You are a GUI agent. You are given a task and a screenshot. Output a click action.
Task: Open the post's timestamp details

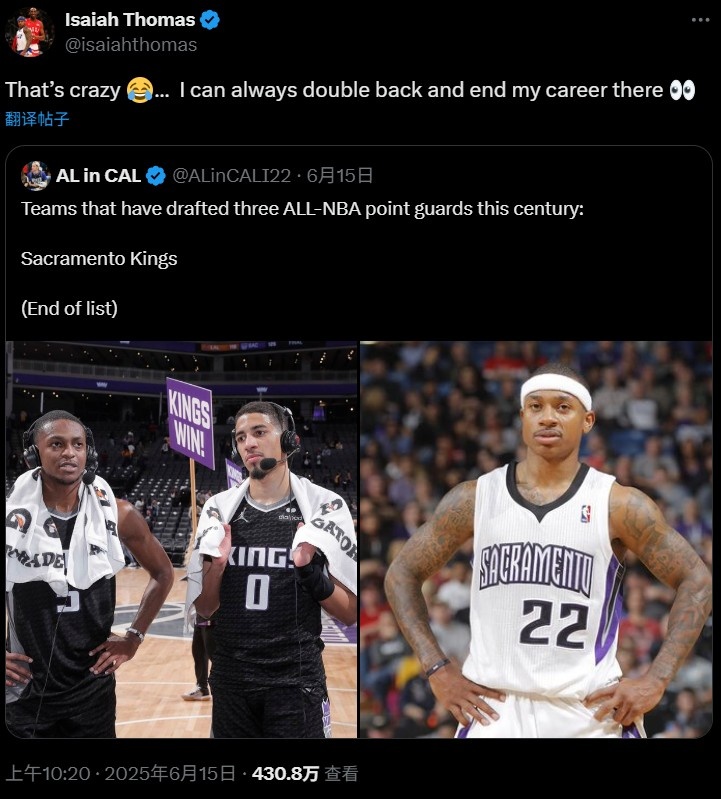click(x=121, y=773)
